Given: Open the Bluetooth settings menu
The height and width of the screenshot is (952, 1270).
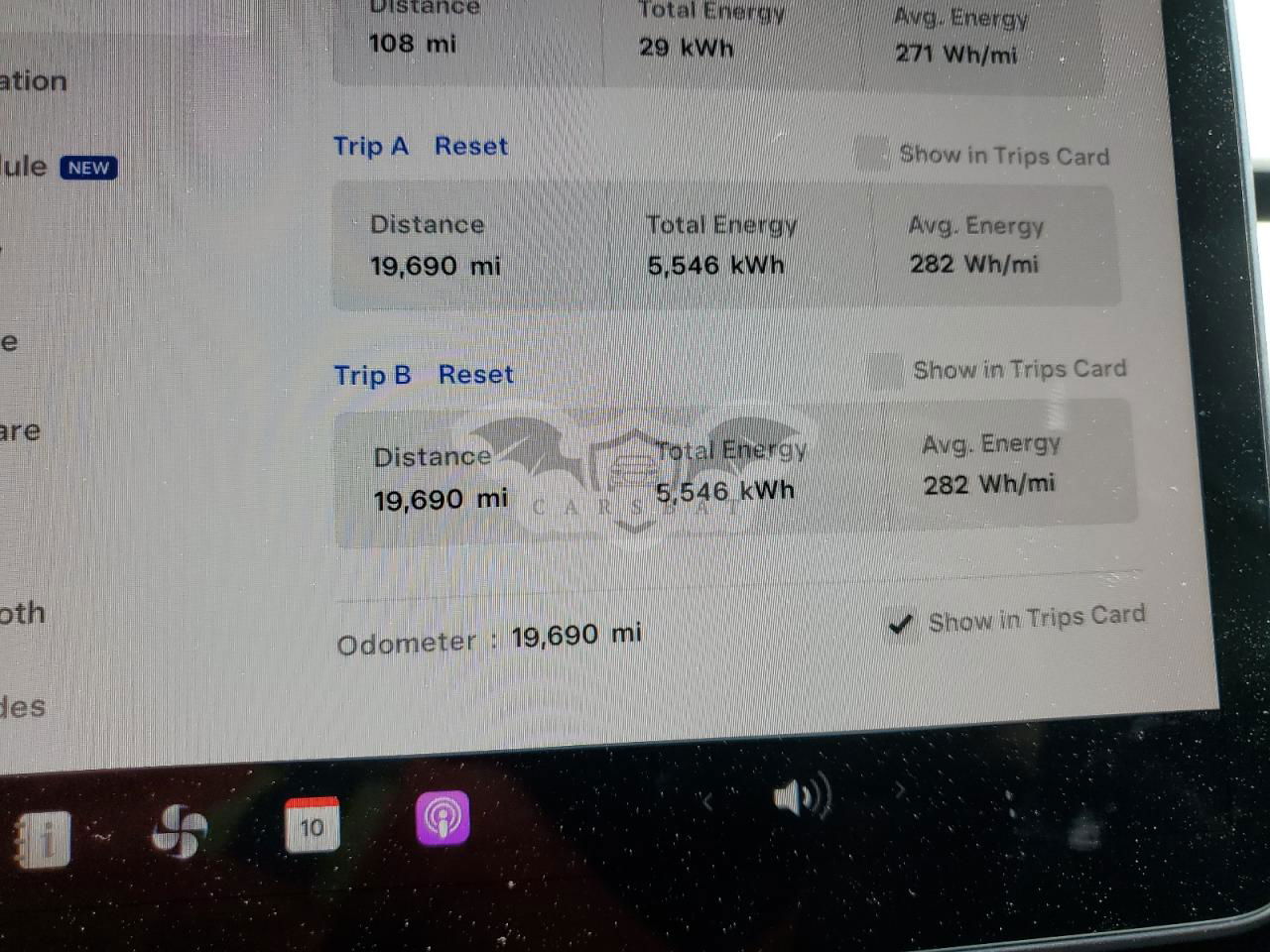Looking at the screenshot, I should pyautogui.click(x=22, y=613).
